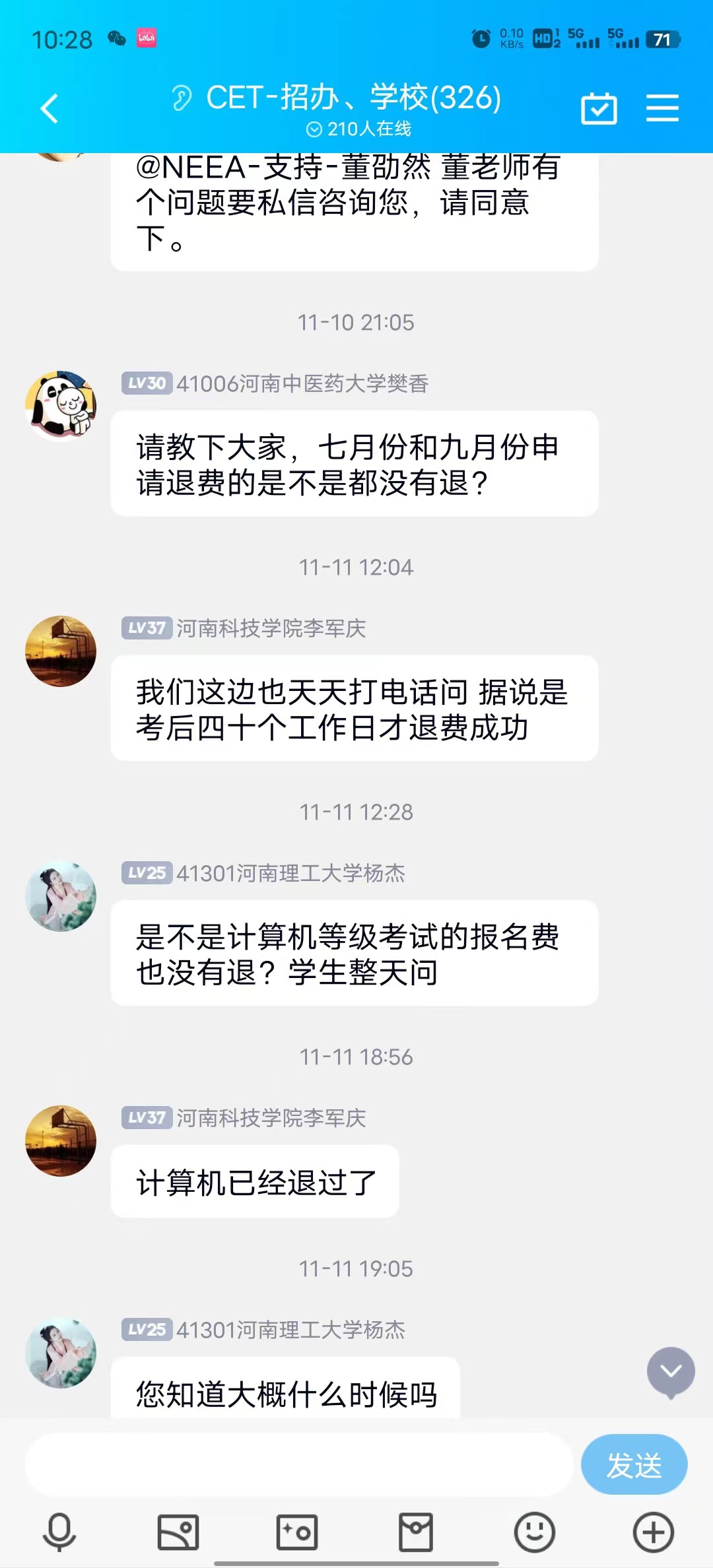The width and height of the screenshot is (713, 1568).
Task: Open the emoji panel
Action: [x=535, y=1532]
